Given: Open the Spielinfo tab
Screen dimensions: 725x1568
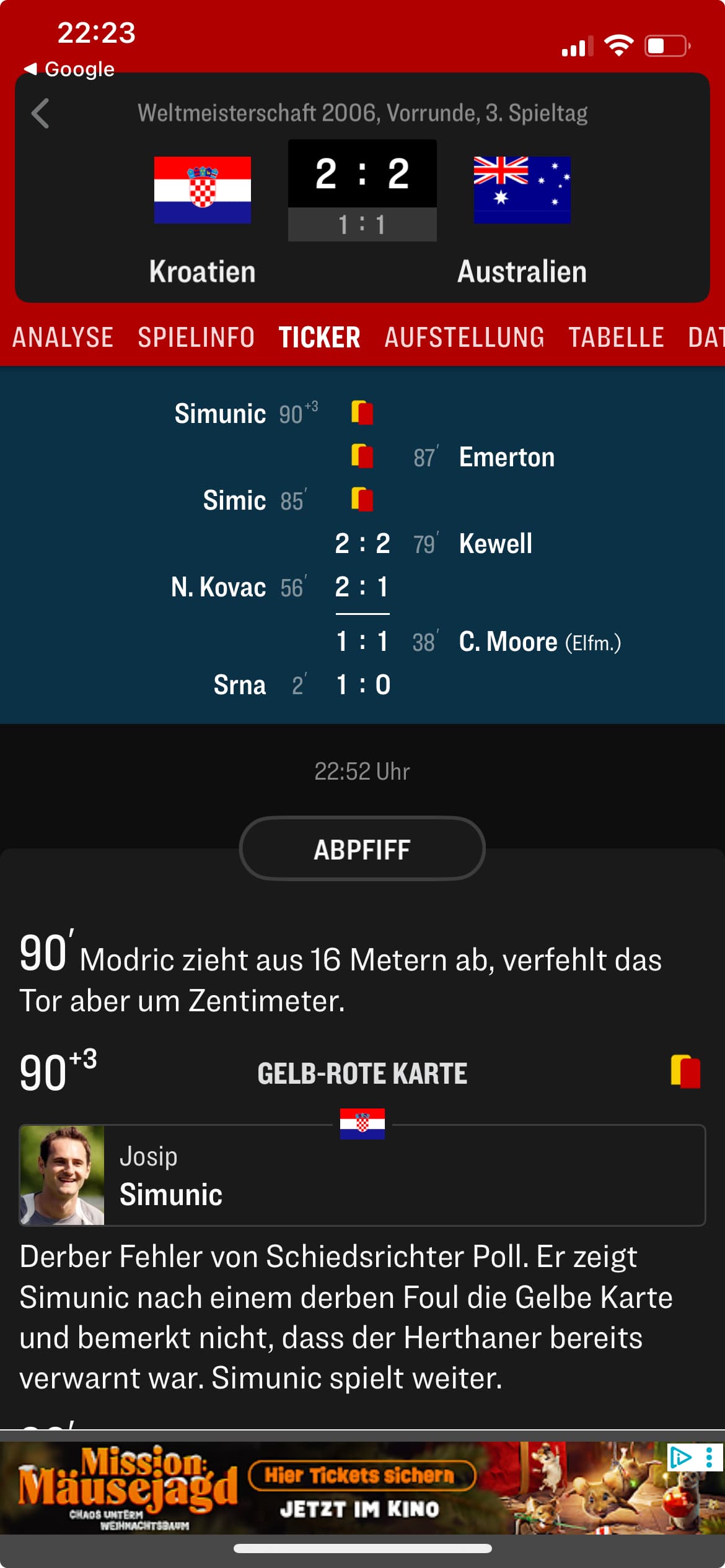Looking at the screenshot, I should (196, 338).
